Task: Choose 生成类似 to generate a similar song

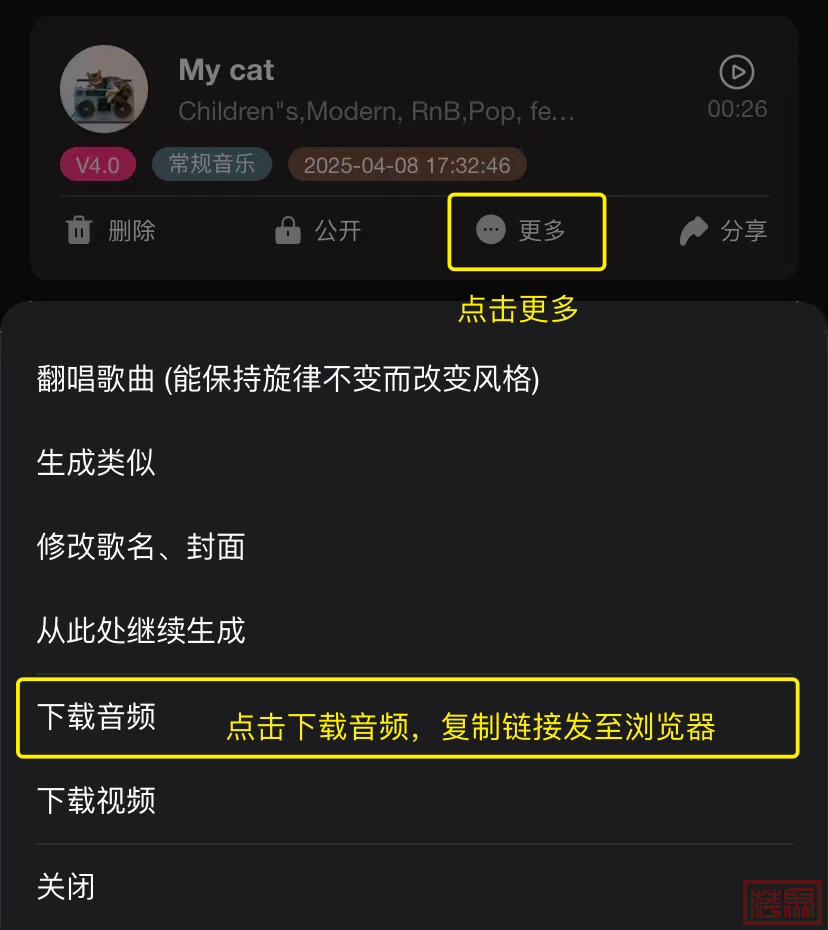Action: tap(96, 463)
